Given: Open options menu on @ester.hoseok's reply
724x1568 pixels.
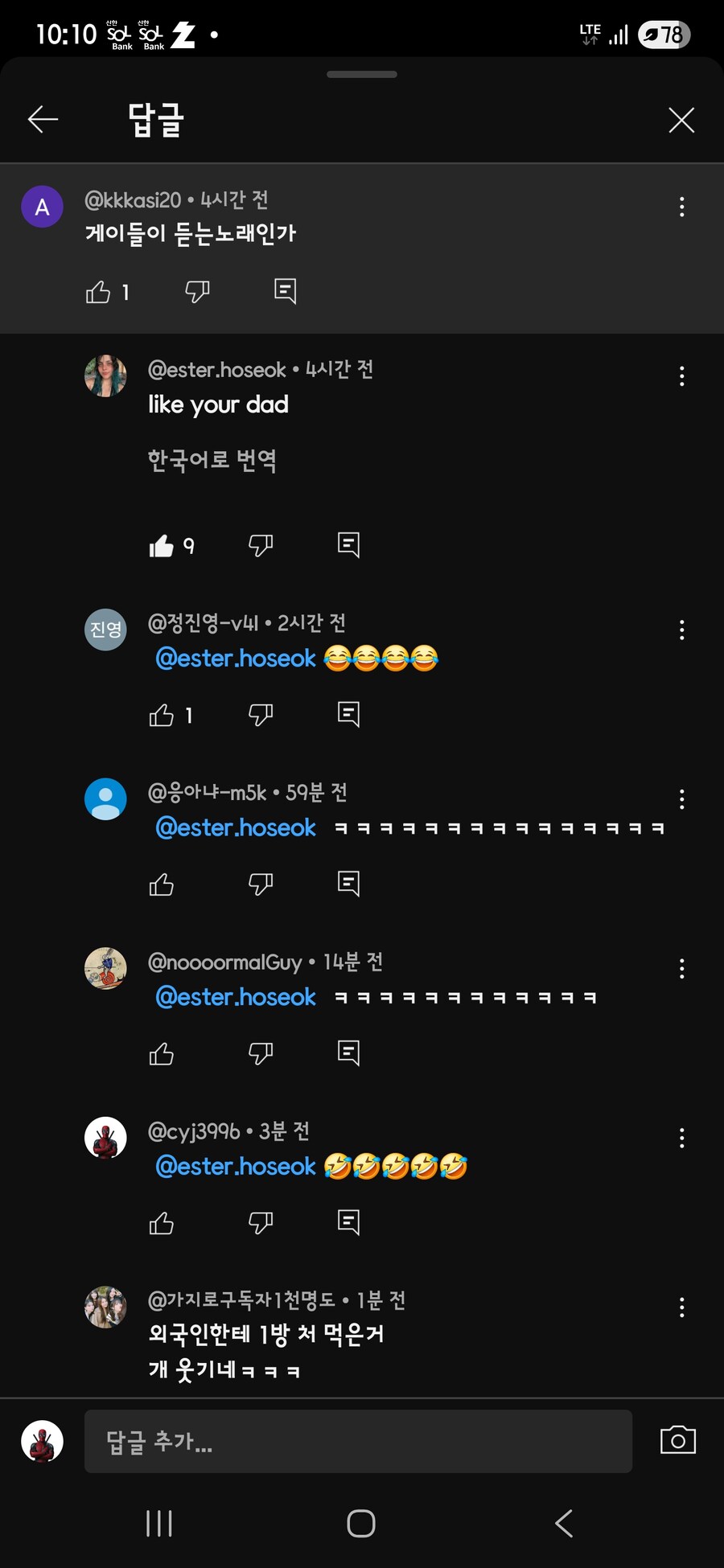Looking at the screenshot, I should point(681,376).
